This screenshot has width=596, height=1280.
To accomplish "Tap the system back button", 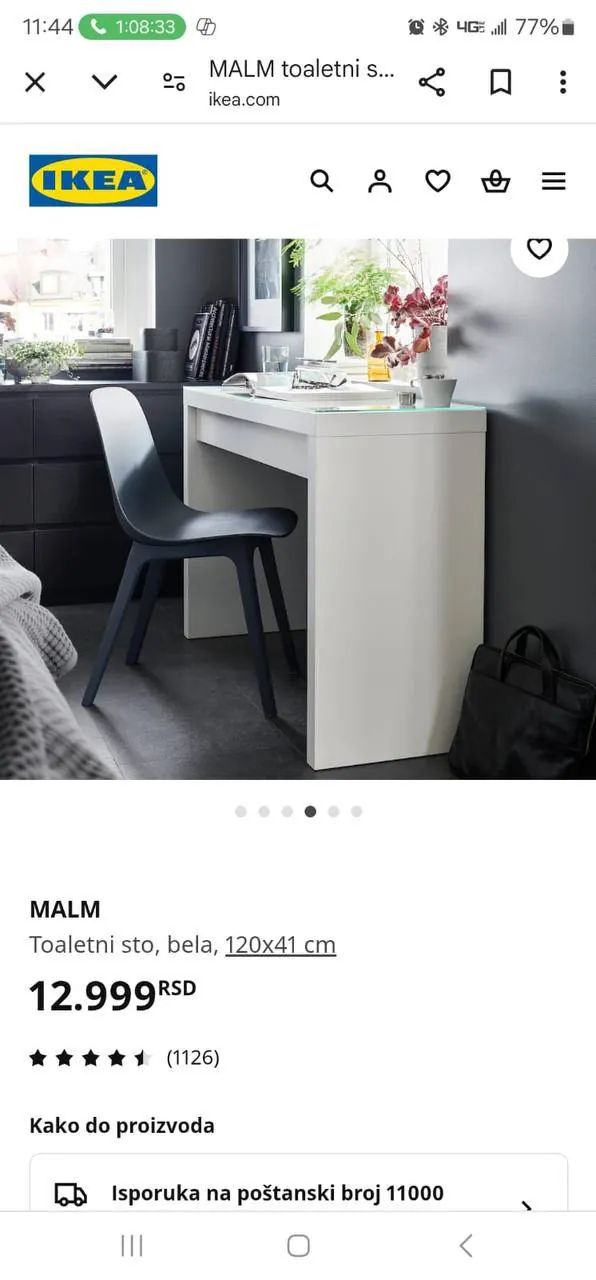I will [x=465, y=1245].
